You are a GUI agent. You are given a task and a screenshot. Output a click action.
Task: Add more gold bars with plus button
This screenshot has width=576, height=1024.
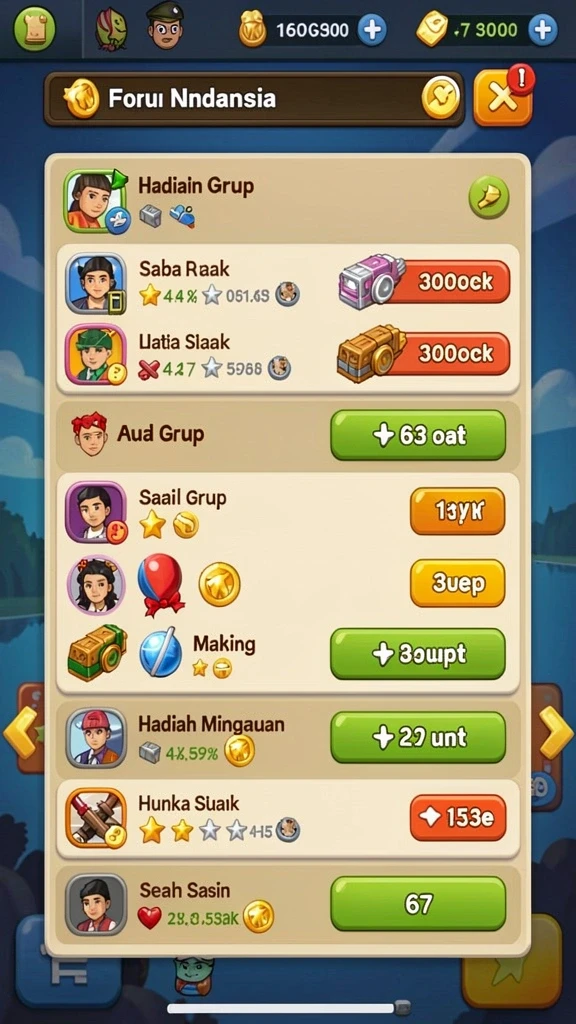[x=543, y=30]
